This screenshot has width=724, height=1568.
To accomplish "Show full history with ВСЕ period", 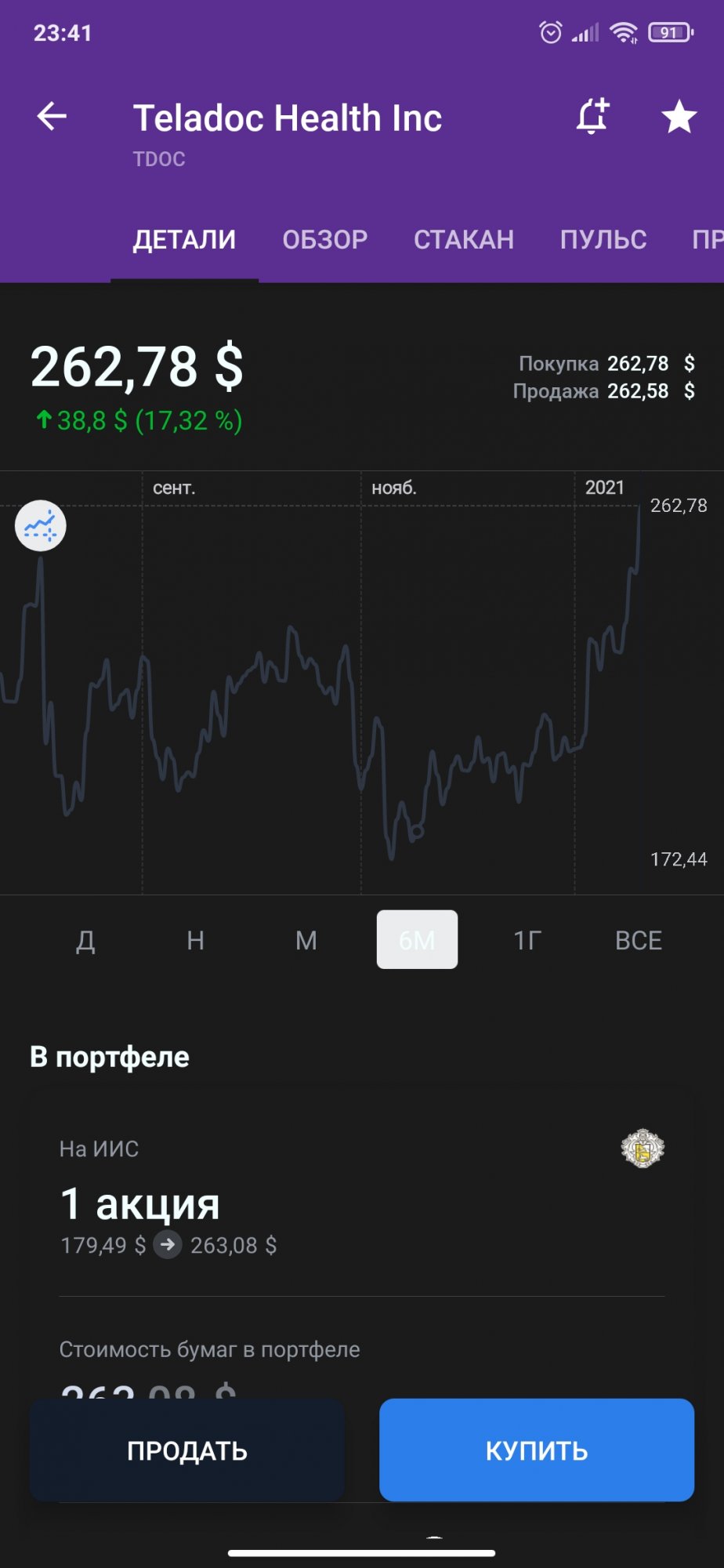I will coord(639,940).
